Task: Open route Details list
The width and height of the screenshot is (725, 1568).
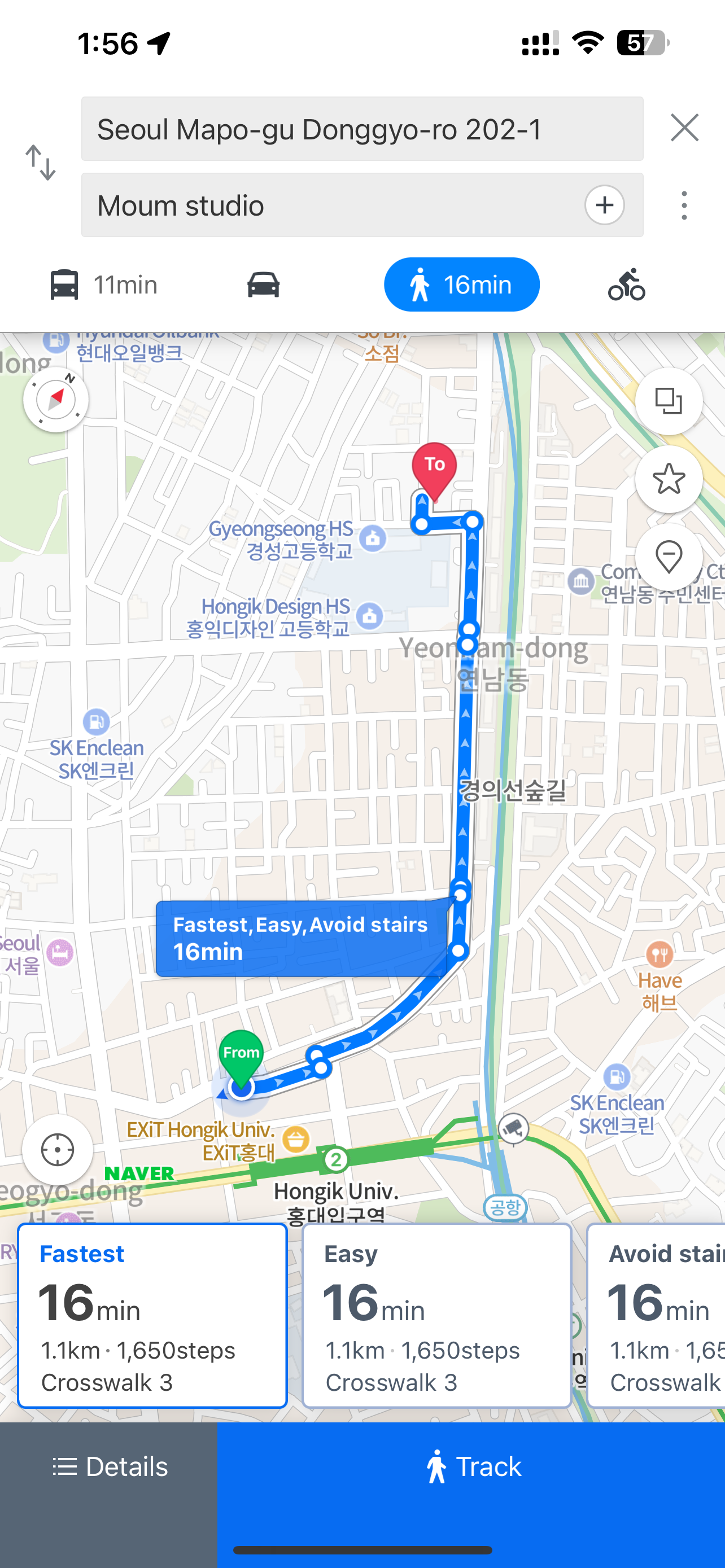Action: [109, 1467]
